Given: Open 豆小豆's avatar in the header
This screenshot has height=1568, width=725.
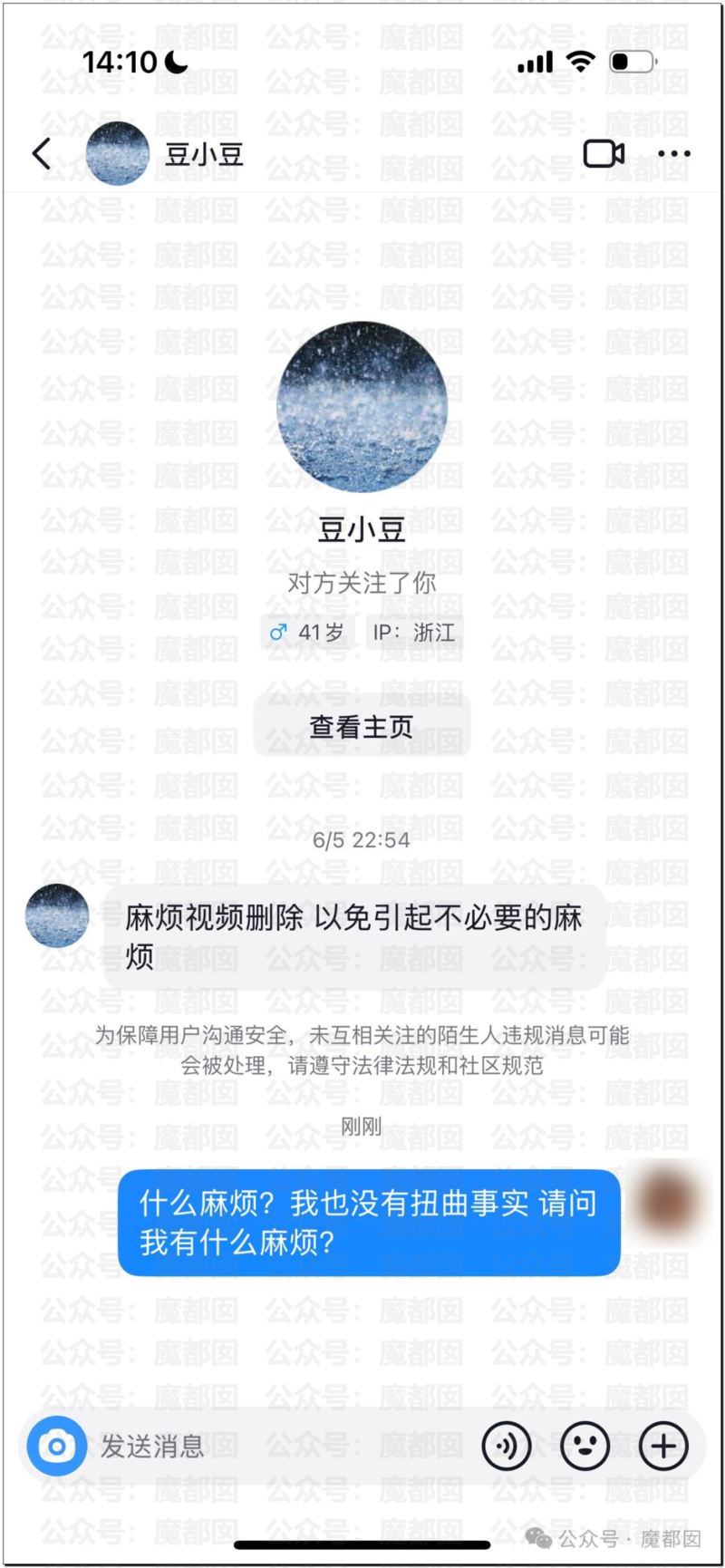Looking at the screenshot, I should [118, 154].
